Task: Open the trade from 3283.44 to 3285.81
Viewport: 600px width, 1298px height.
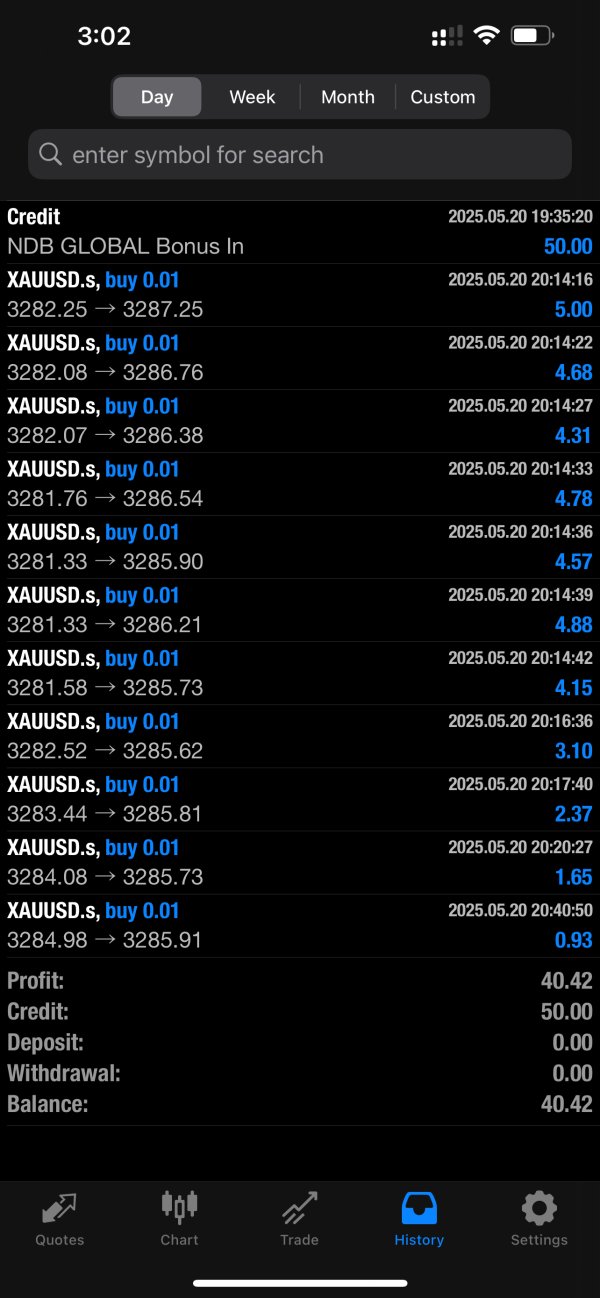Action: point(300,799)
